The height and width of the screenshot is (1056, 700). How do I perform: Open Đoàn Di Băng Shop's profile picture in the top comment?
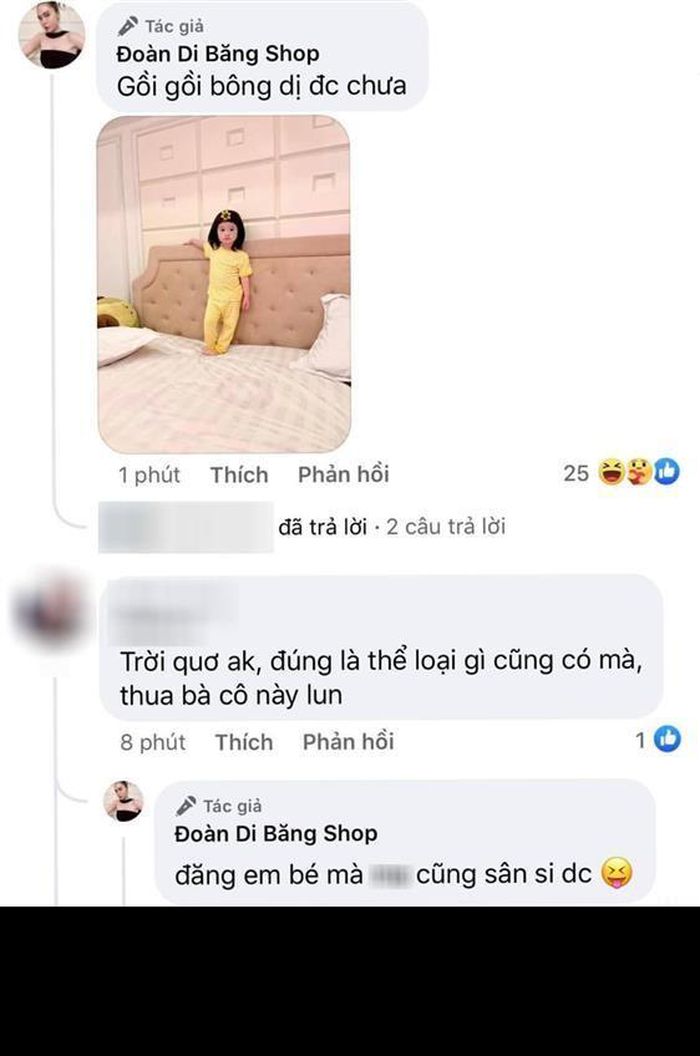(51, 37)
